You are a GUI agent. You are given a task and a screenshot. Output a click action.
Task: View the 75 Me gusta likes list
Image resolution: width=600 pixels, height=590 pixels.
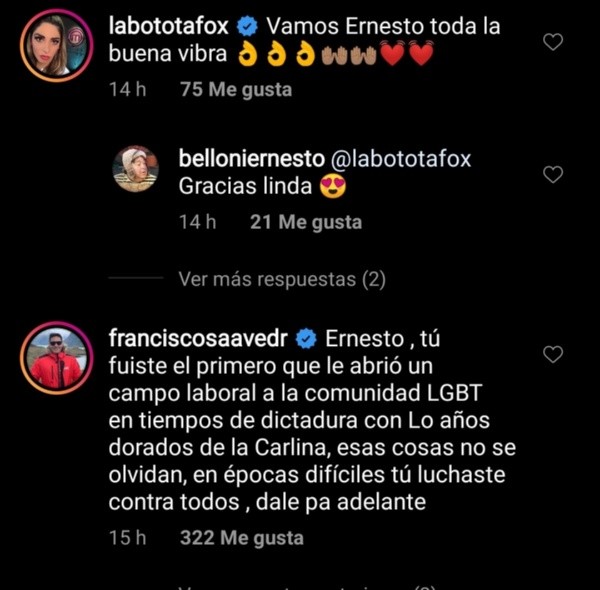pyautogui.click(x=236, y=90)
